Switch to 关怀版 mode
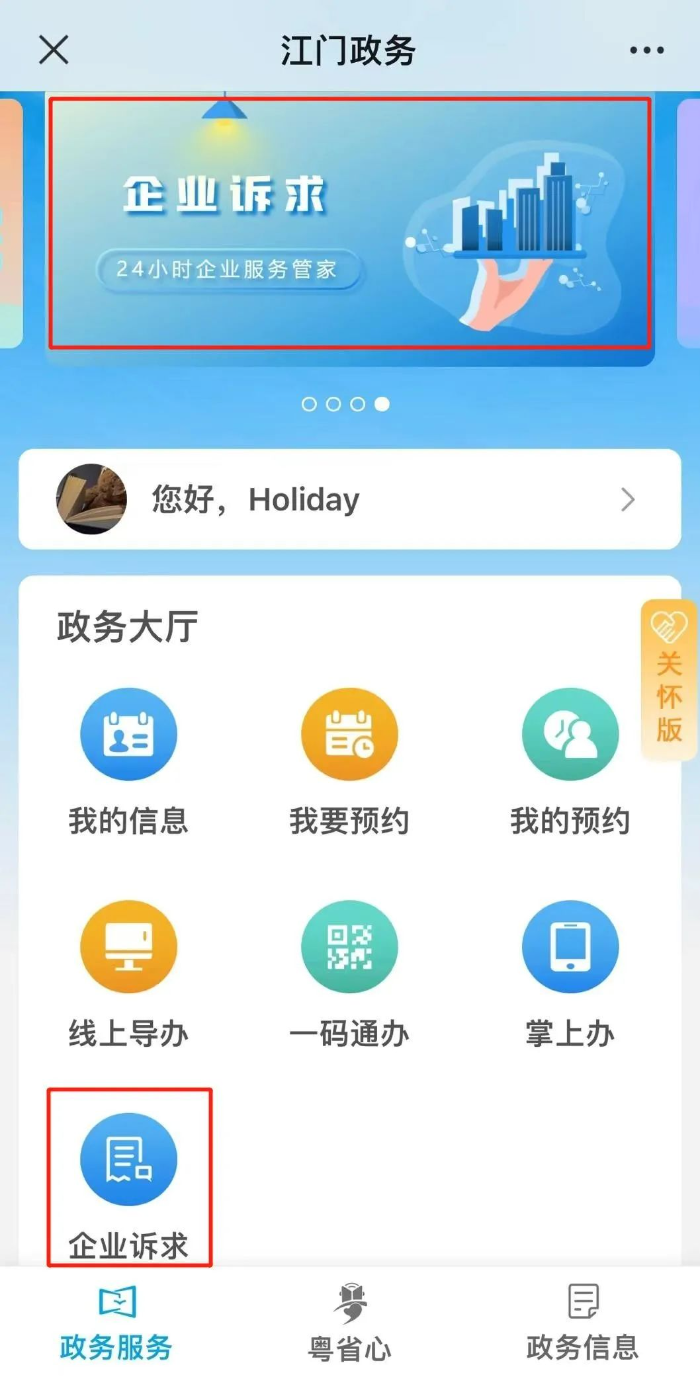This screenshot has height=1398, width=700. tap(669, 680)
